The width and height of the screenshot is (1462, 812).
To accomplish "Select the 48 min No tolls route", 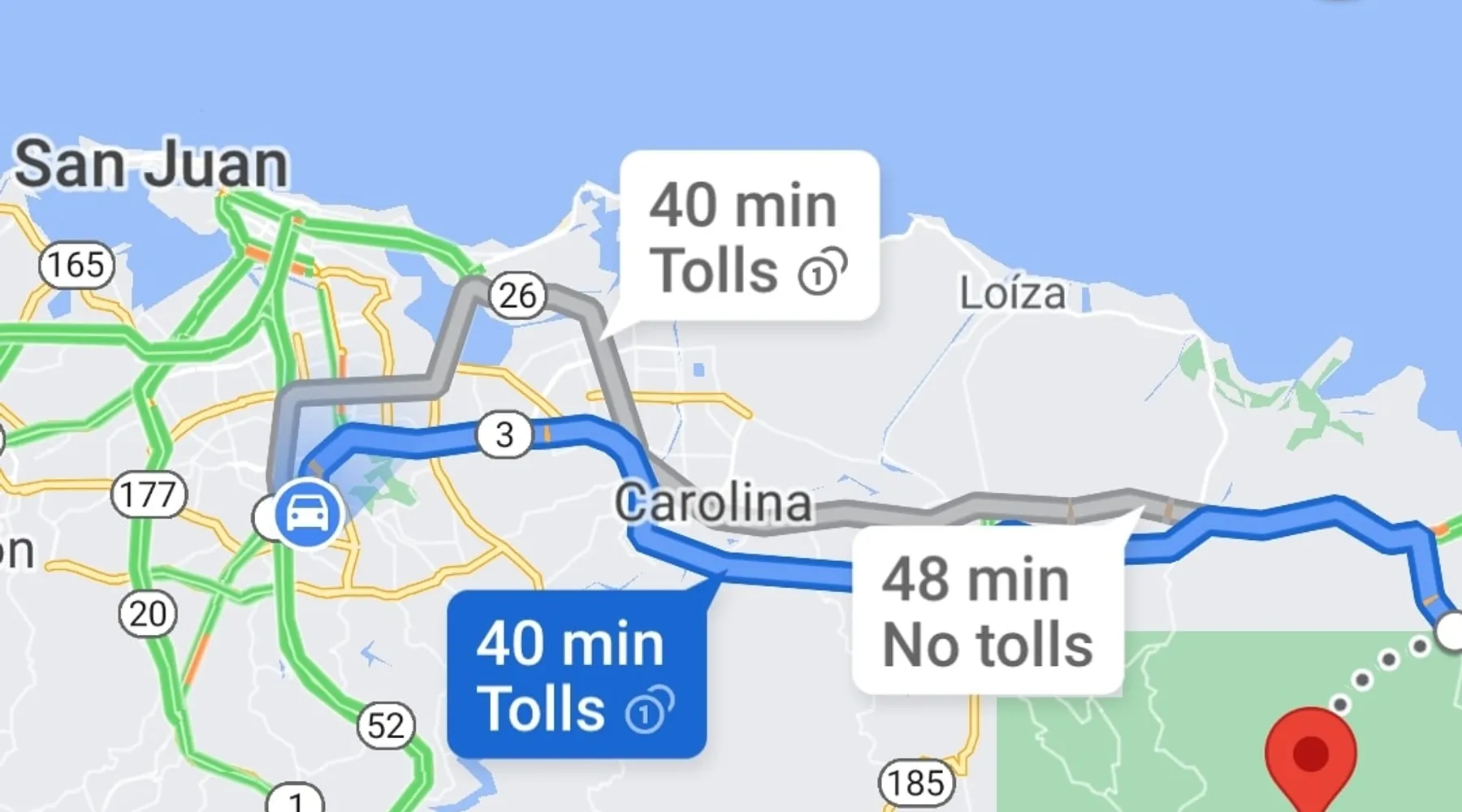I will 987,611.
